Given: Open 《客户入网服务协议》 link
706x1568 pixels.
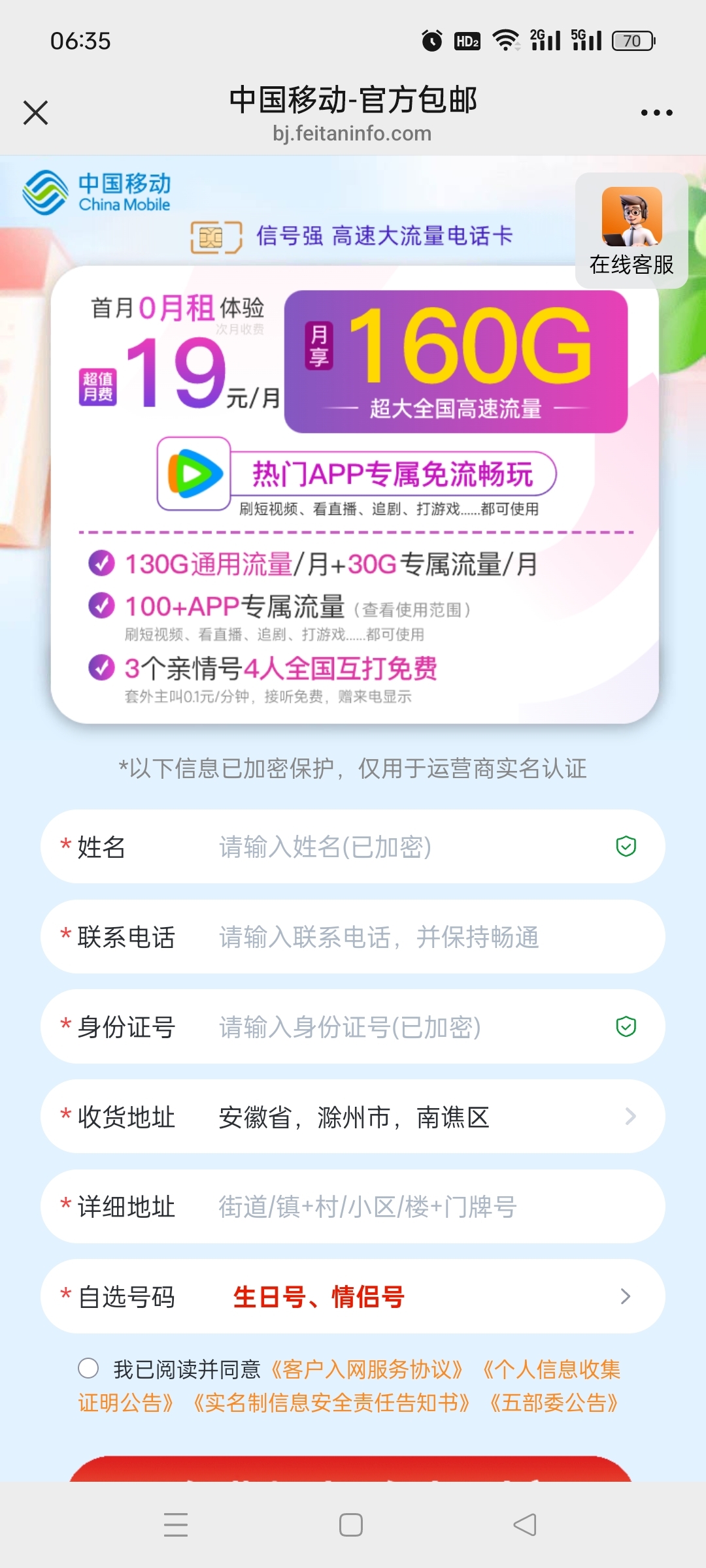Looking at the screenshot, I should point(367,1369).
